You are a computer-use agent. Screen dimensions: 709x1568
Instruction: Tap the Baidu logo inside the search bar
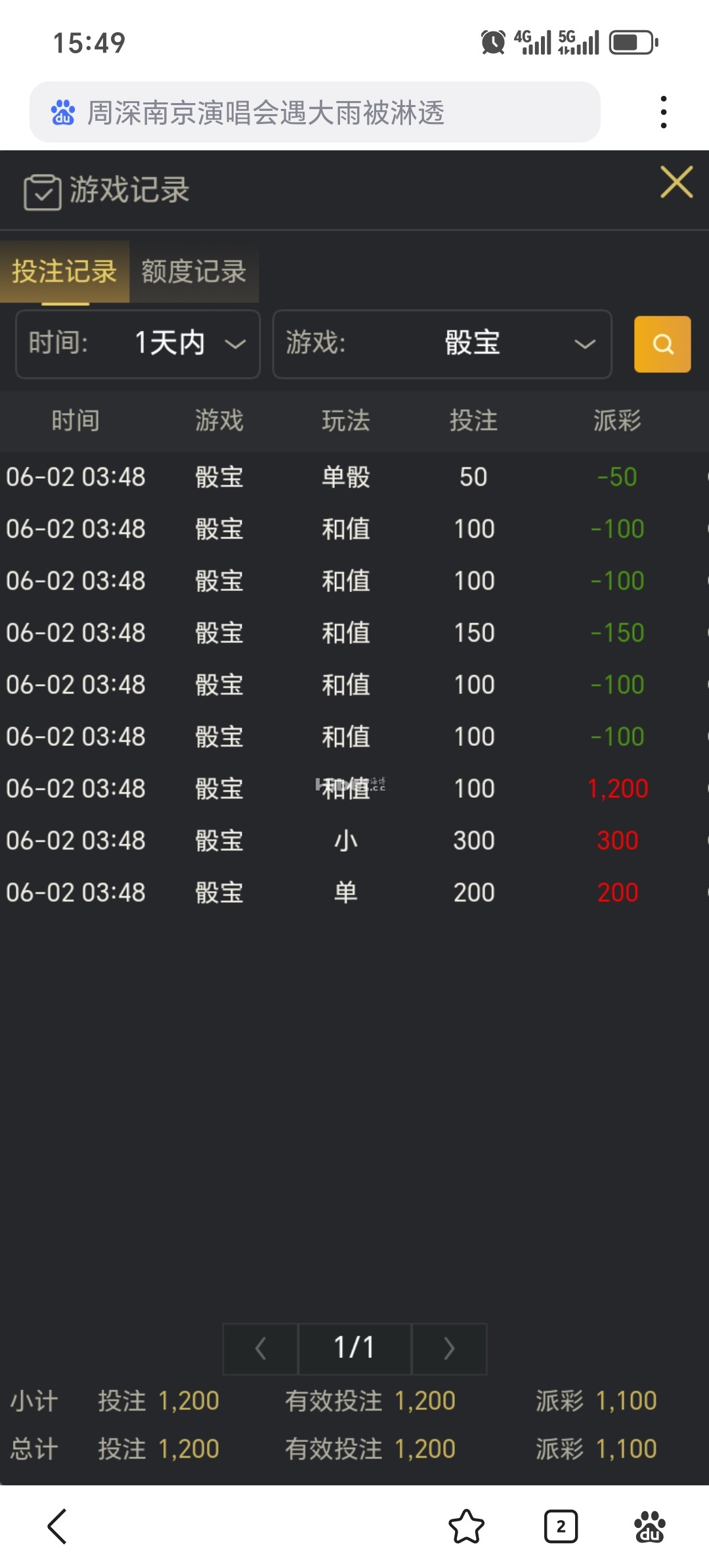[x=64, y=113]
